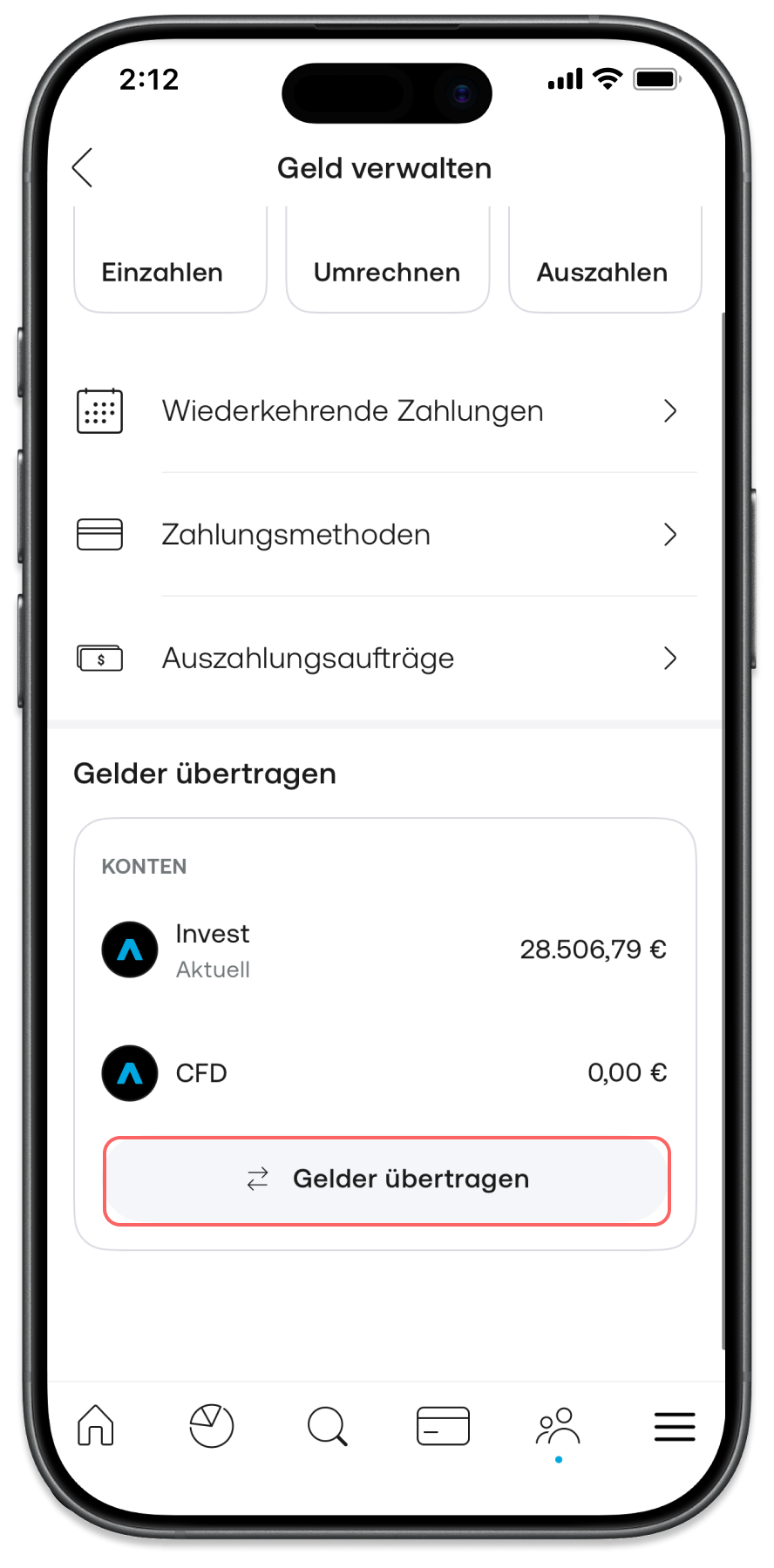Switch to the home tab

(x=96, y=1427)
